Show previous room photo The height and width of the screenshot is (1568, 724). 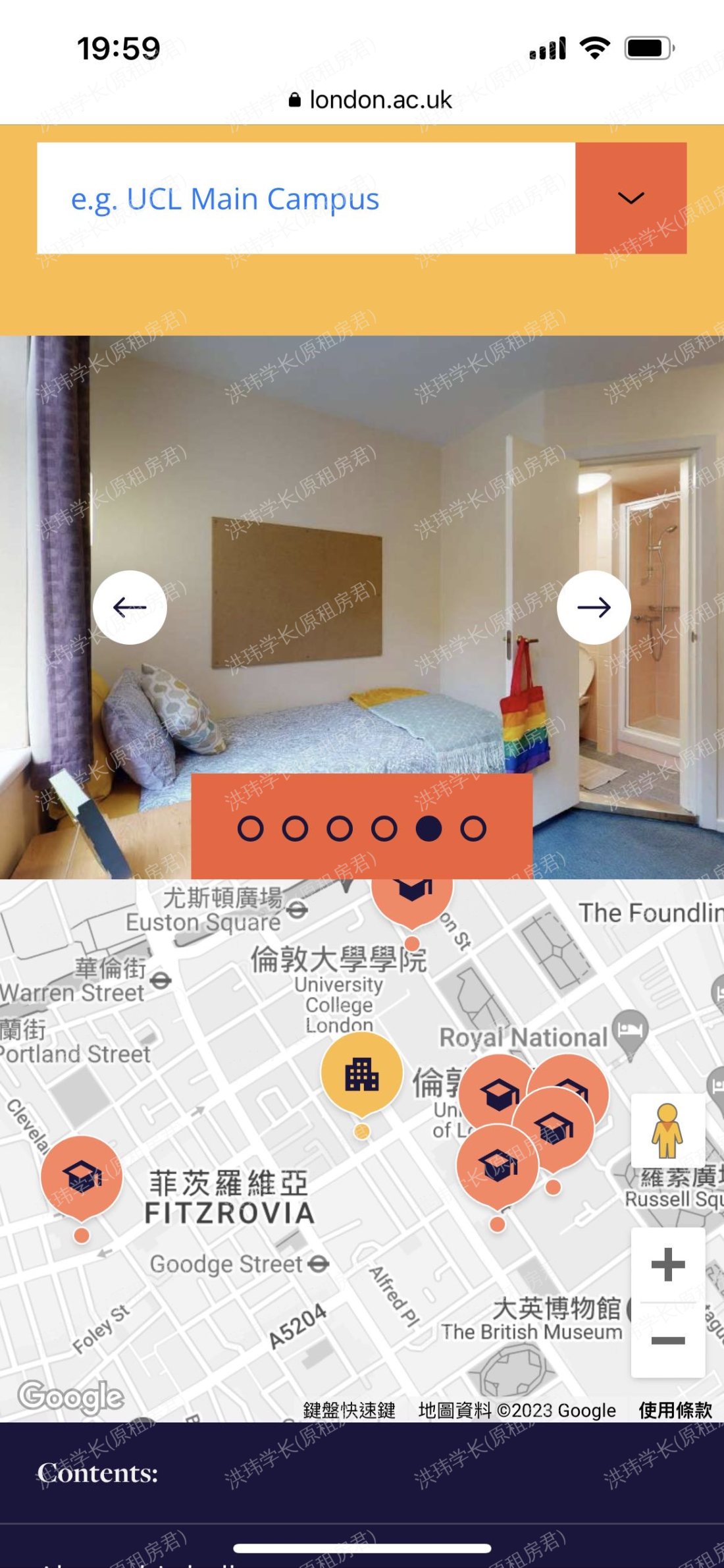130,607
